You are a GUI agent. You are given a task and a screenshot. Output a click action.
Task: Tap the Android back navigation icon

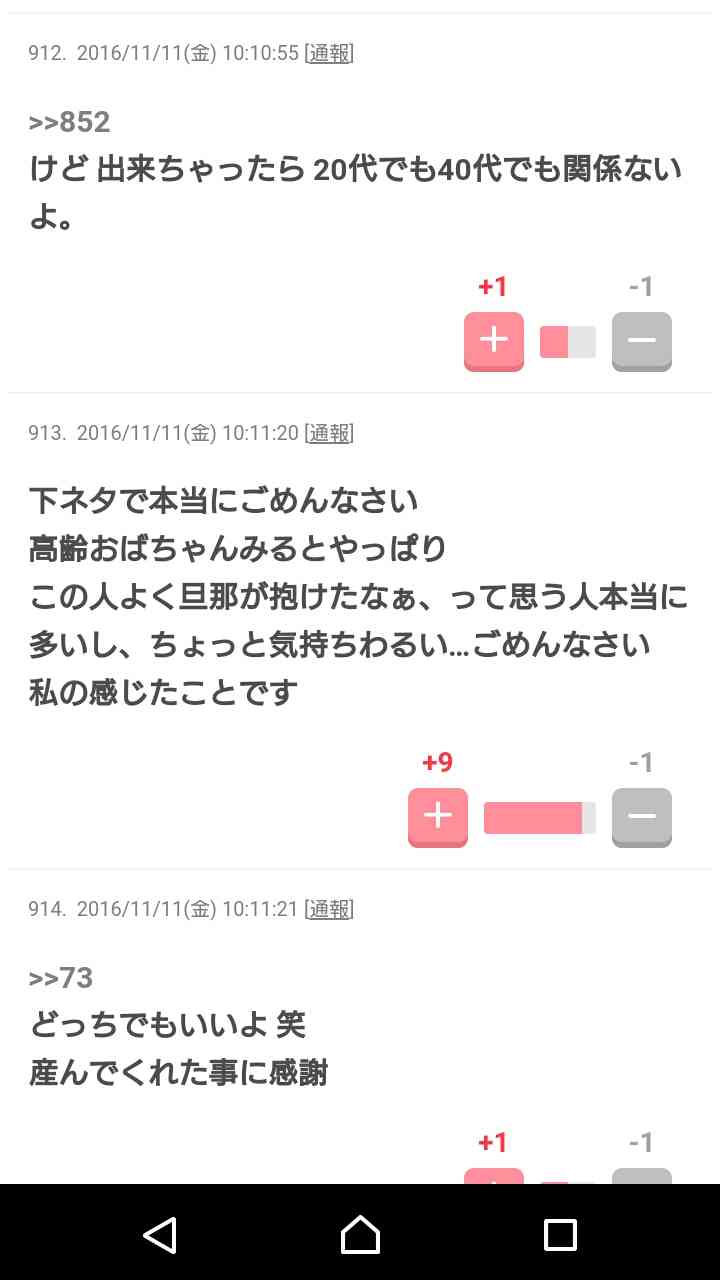(160, 1235)
